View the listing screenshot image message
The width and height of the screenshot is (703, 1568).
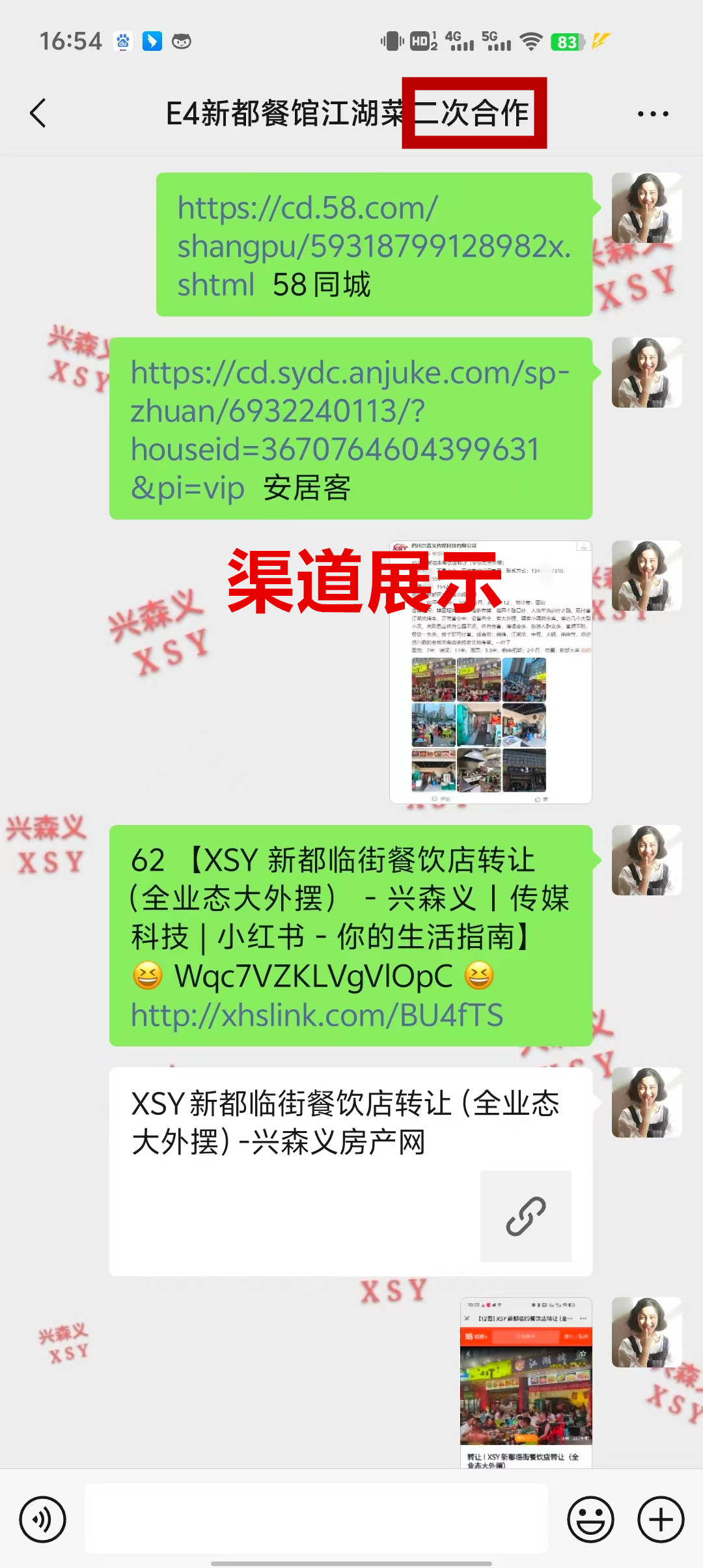[x=490, y=672]
